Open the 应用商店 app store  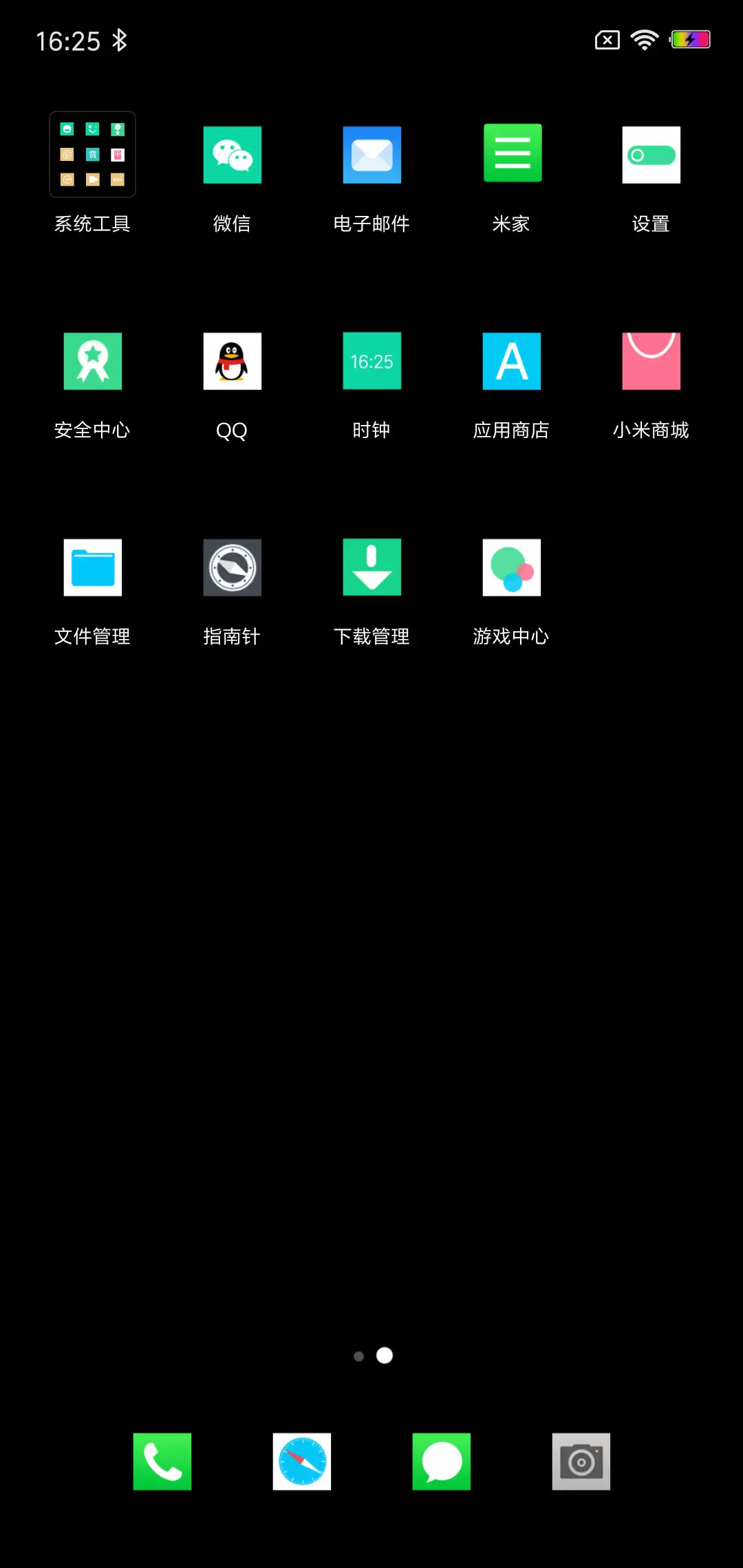click(512, 361)
